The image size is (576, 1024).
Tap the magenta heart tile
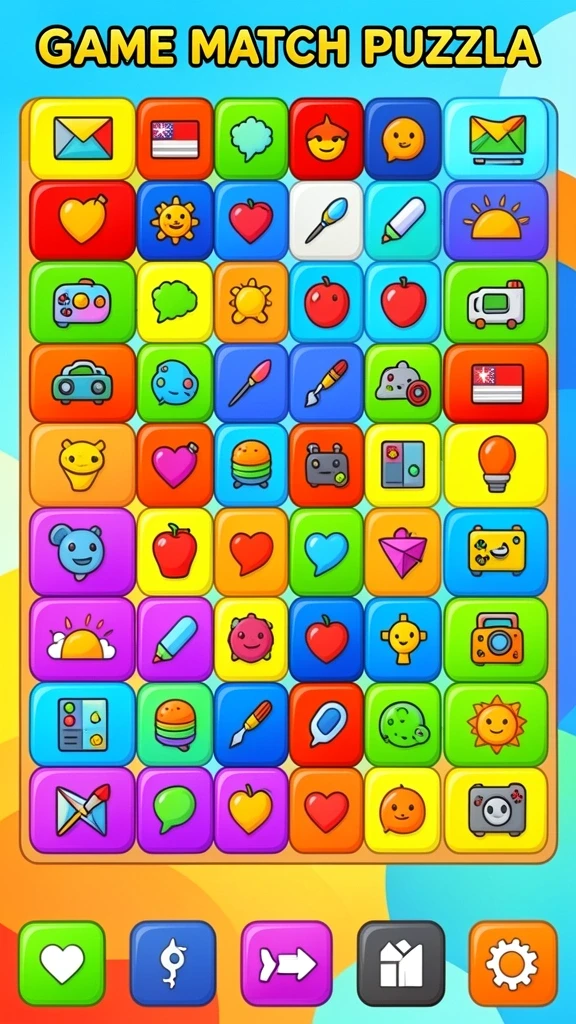[175, 465]
